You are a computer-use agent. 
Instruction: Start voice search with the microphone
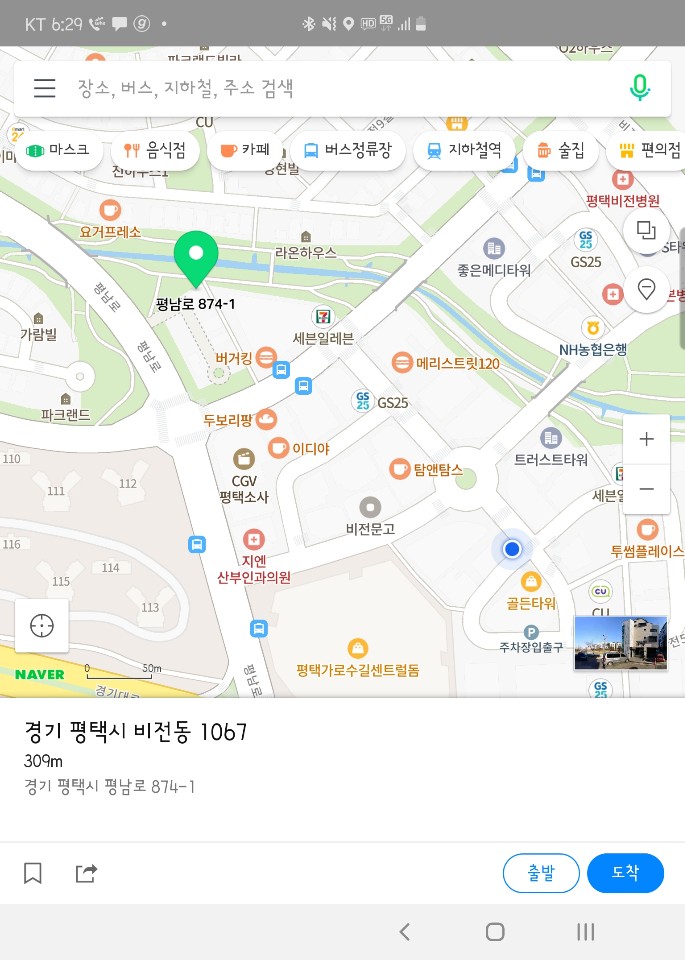click(x=640, y=89)
